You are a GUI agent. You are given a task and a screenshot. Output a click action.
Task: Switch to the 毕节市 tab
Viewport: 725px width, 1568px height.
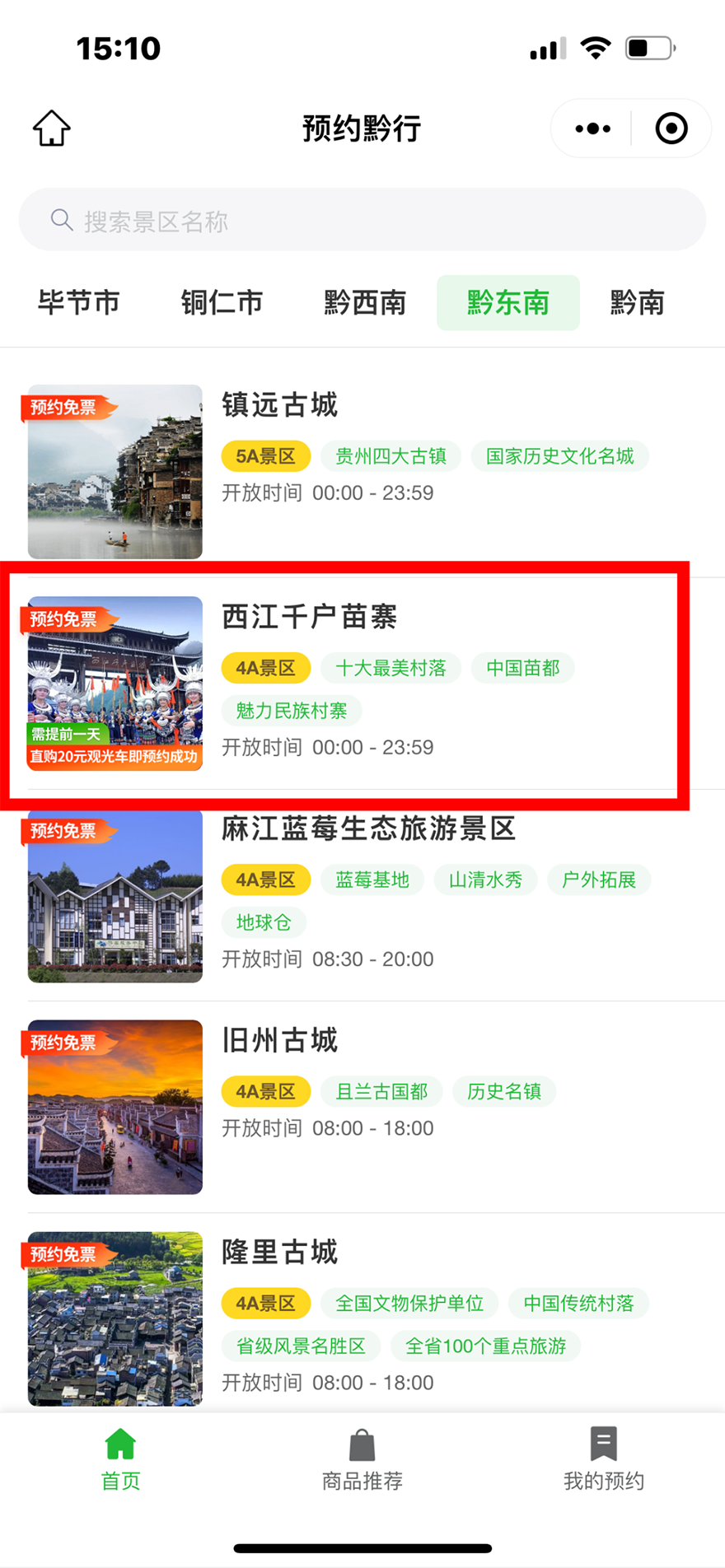79,303
